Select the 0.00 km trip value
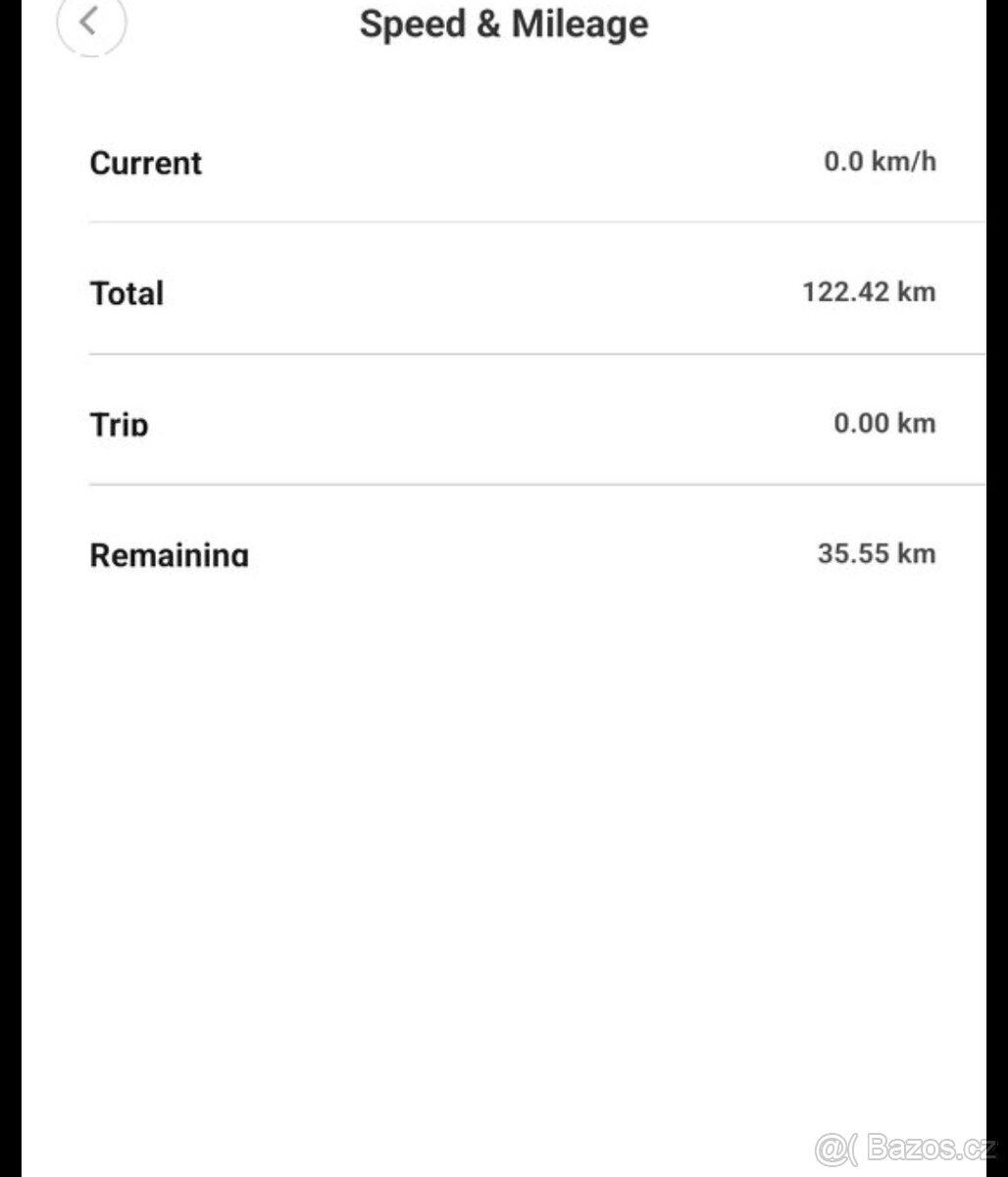 (882, 423)
